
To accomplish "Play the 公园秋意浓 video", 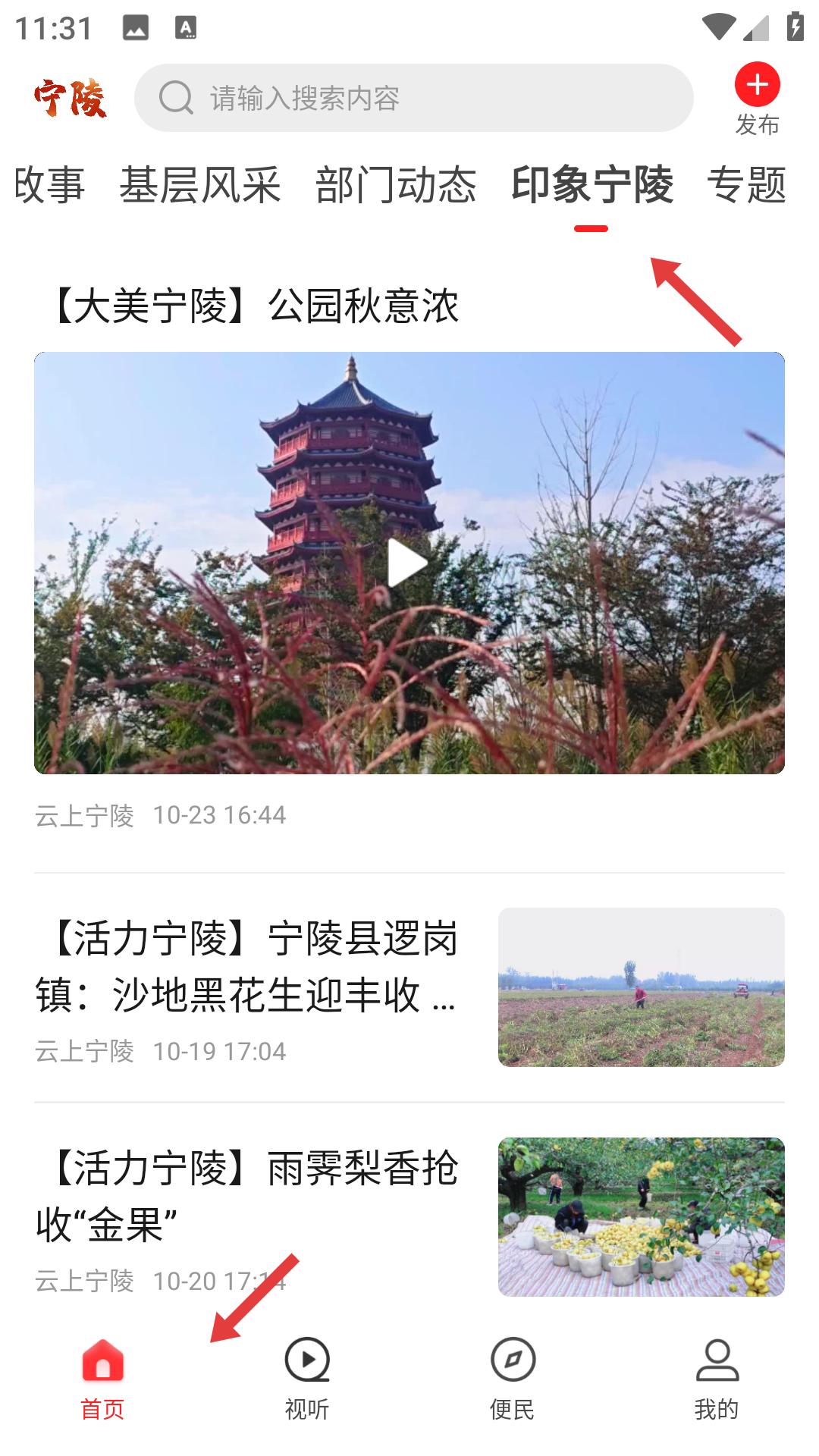I will (x=408, y=563).
